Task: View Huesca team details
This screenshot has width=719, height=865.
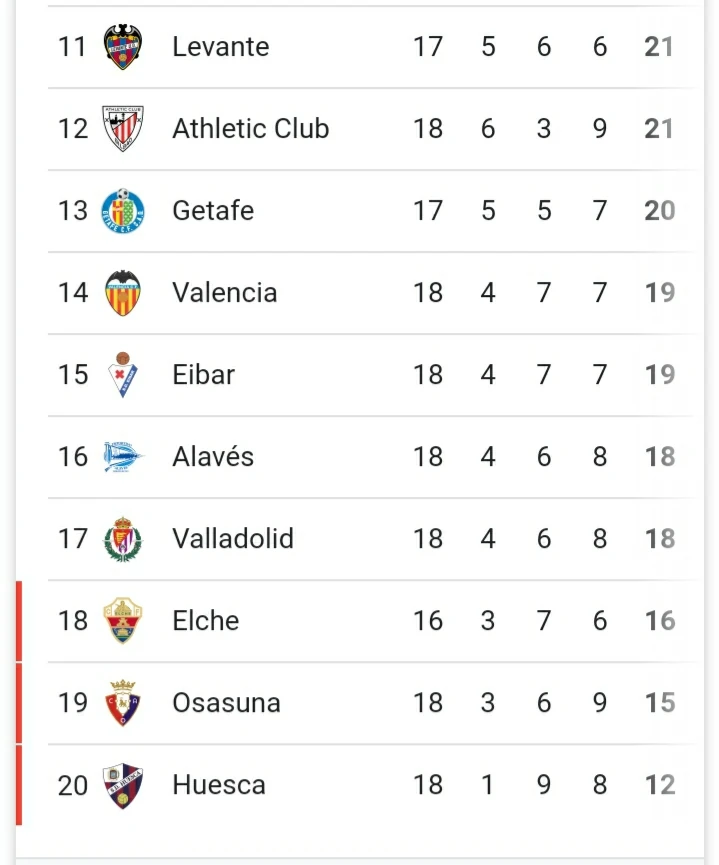Action: click(218, 785)
